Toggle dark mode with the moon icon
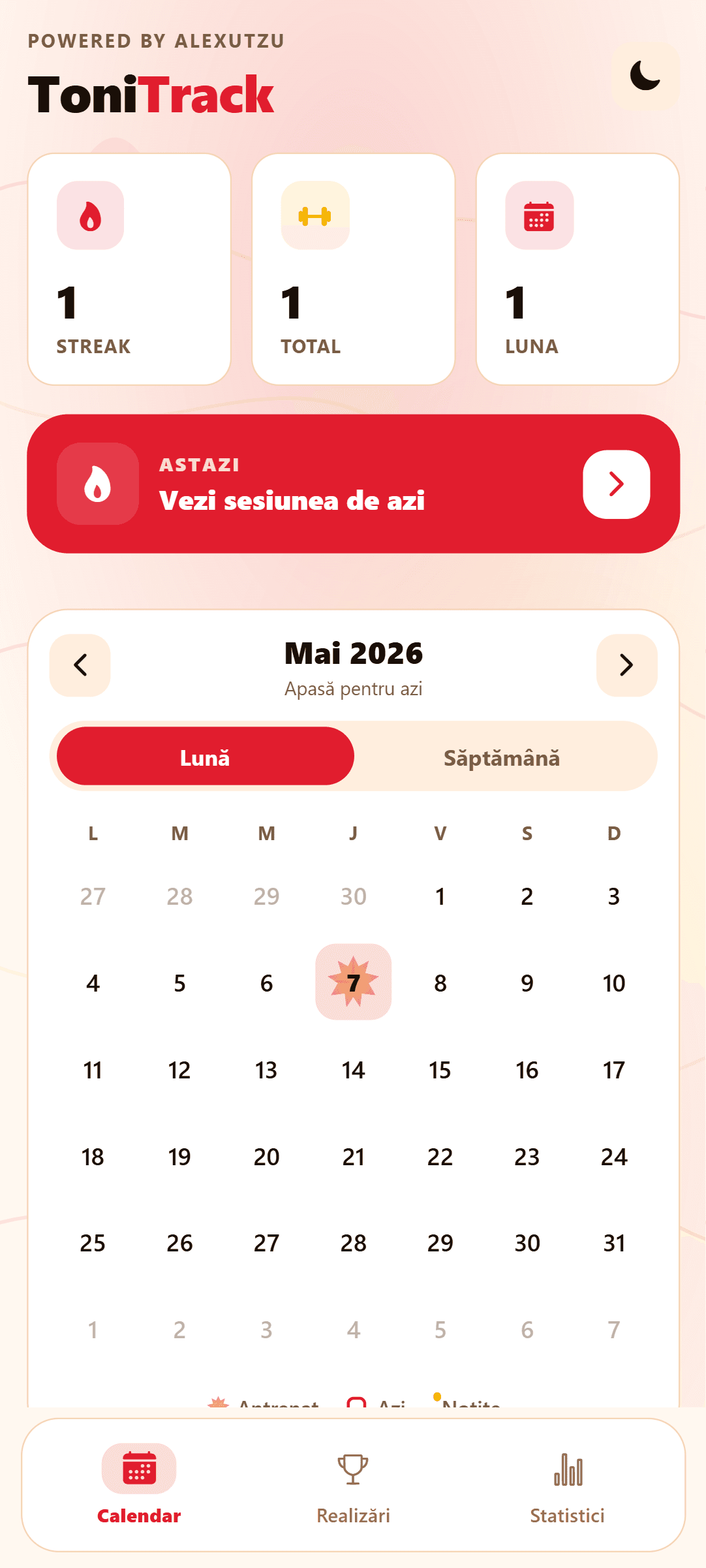Screen dimensions: 706x1568 point(645,76)
